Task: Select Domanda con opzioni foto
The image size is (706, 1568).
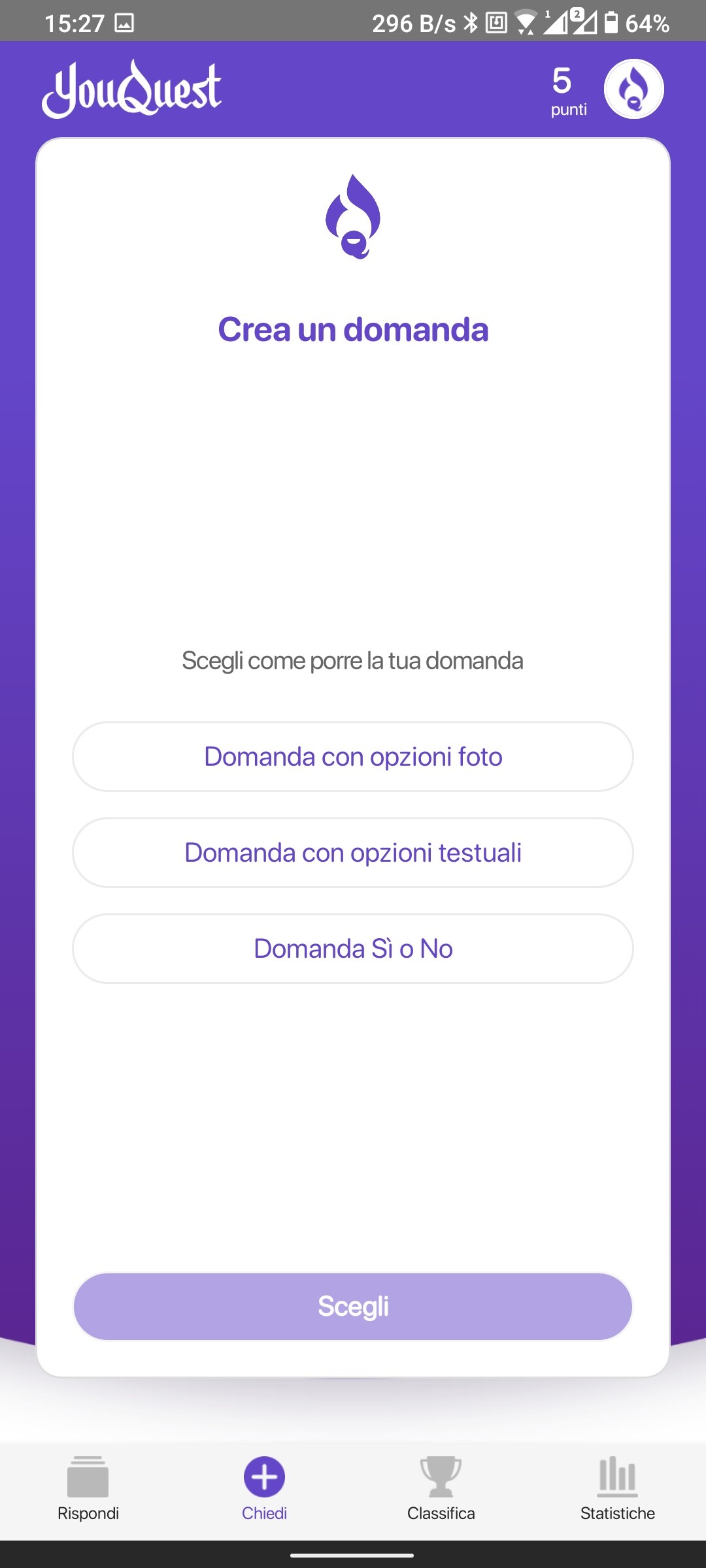Action: [x=353, y=757]
